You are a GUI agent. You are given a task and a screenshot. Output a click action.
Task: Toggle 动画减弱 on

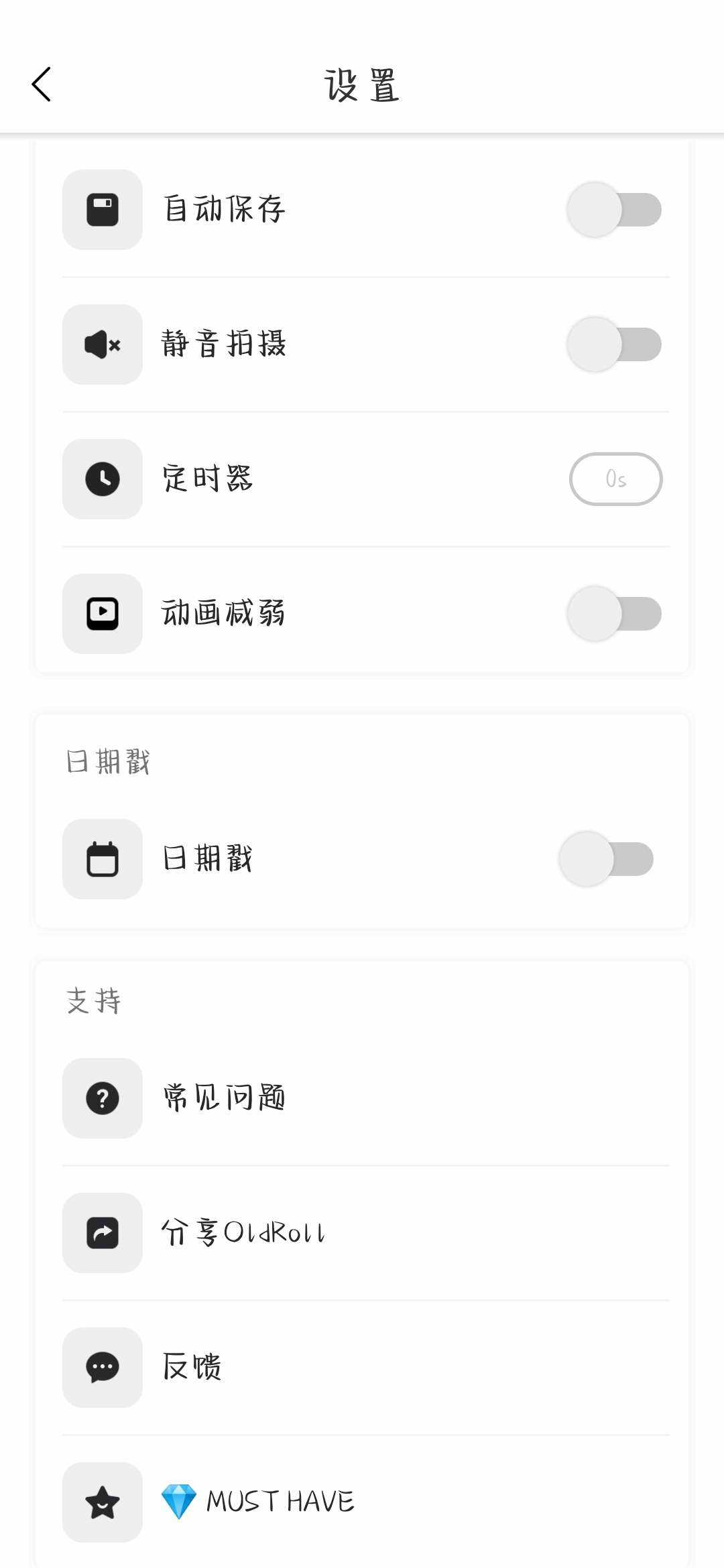(614, 614)
